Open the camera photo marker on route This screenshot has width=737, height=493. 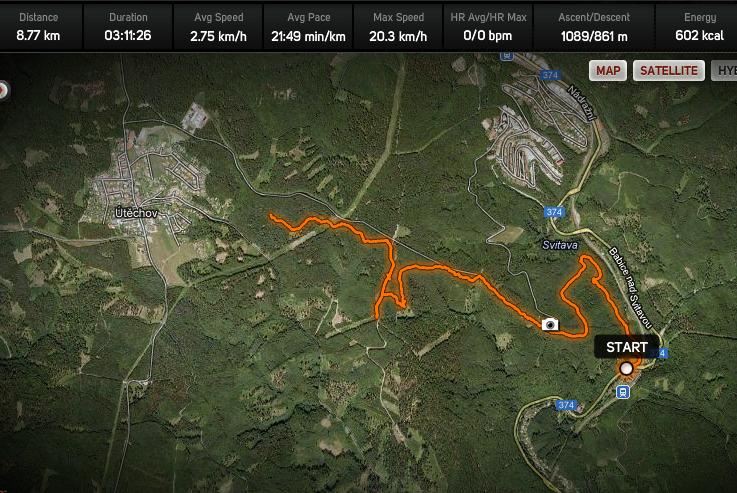coord(549,324)
